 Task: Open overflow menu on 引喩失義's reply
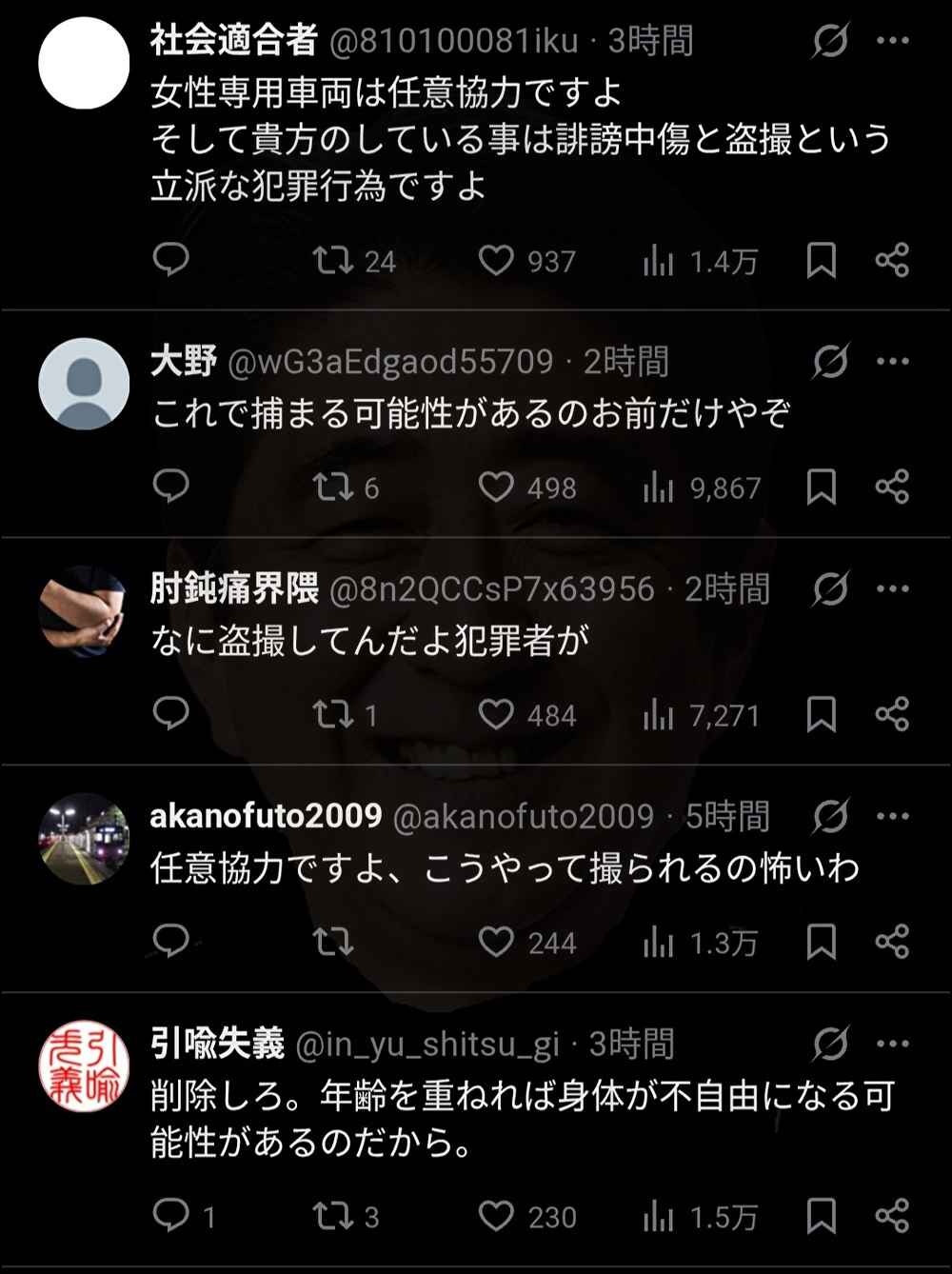pyautogui.click(x=892, y=1045)
